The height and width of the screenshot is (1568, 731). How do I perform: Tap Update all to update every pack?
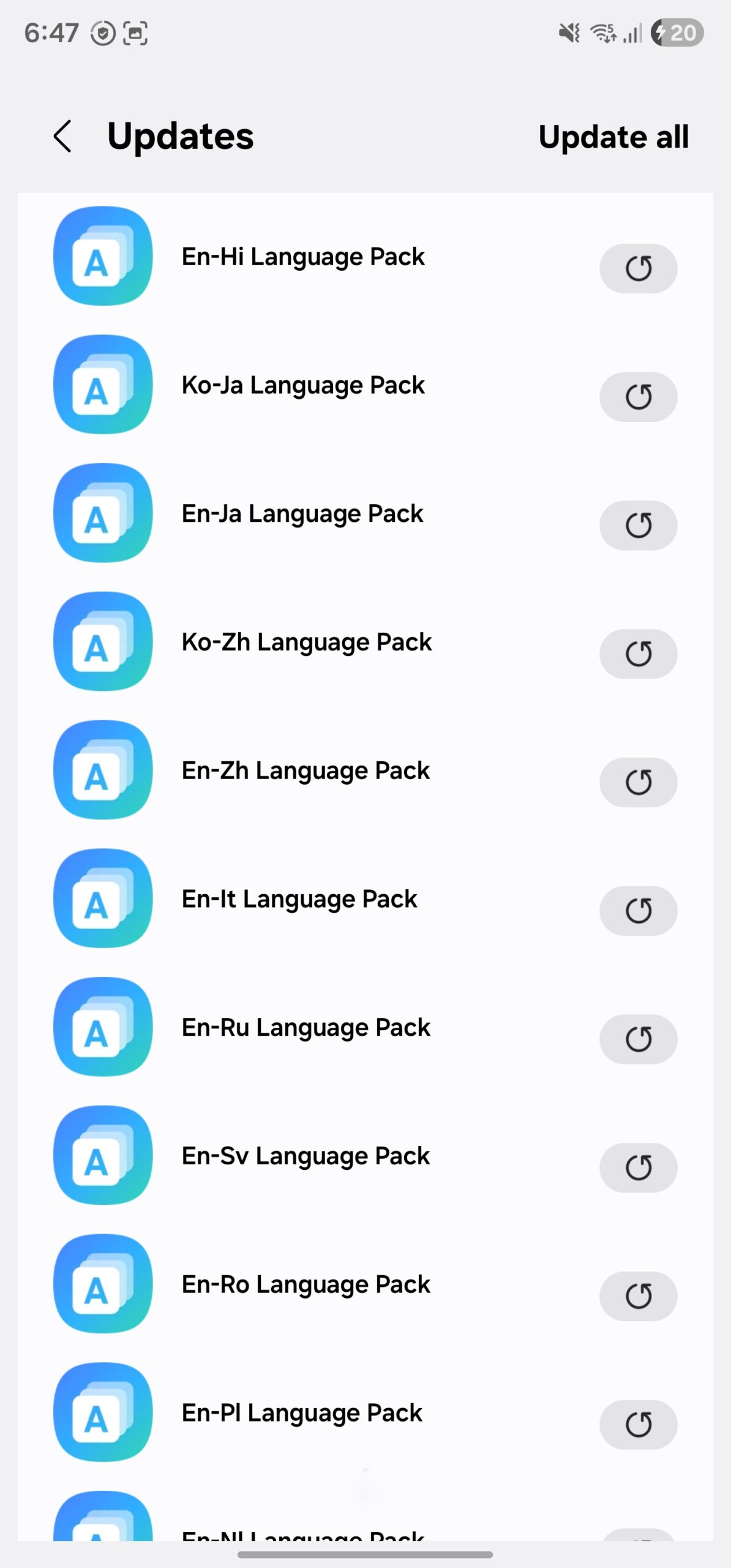(x=614, y=137)
